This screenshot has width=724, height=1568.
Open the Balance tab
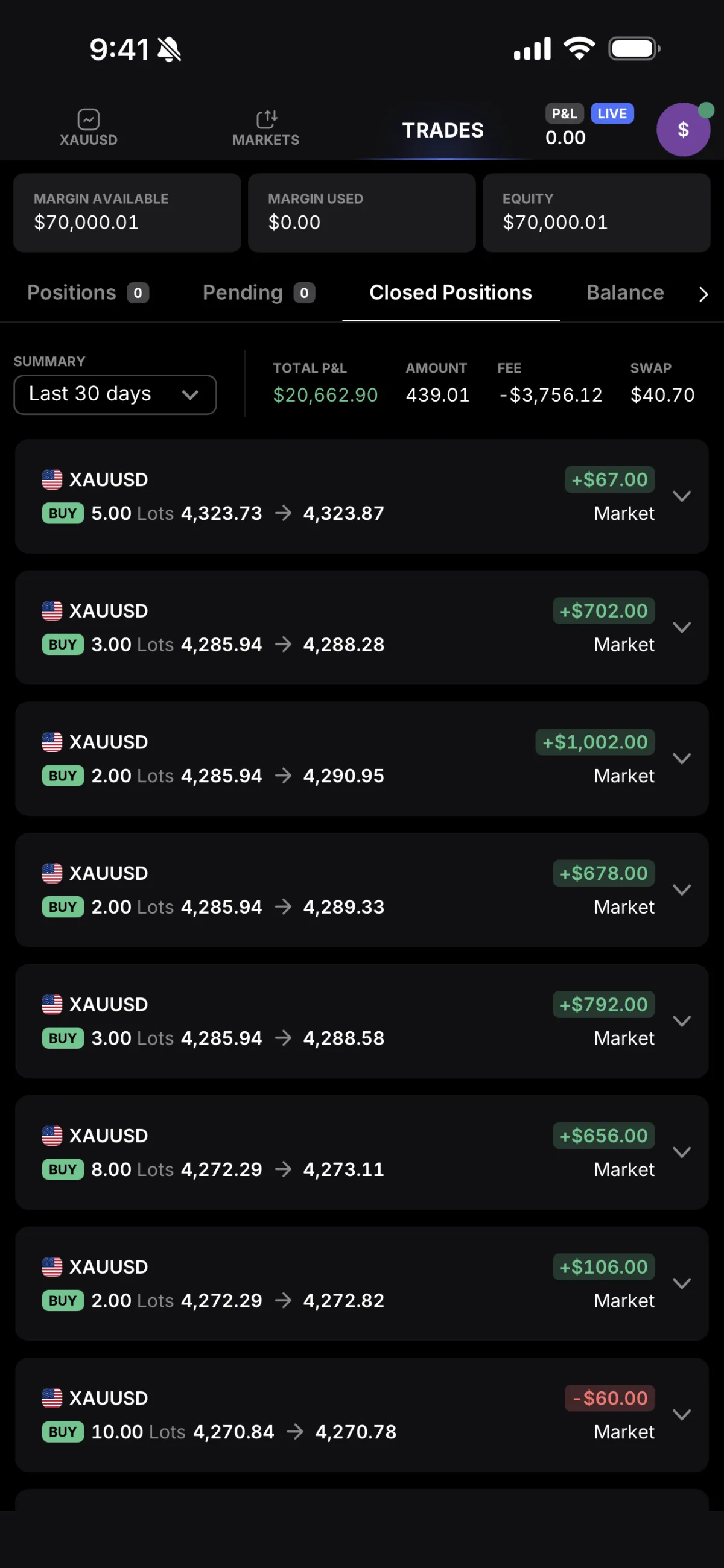[x=624, y=292]
